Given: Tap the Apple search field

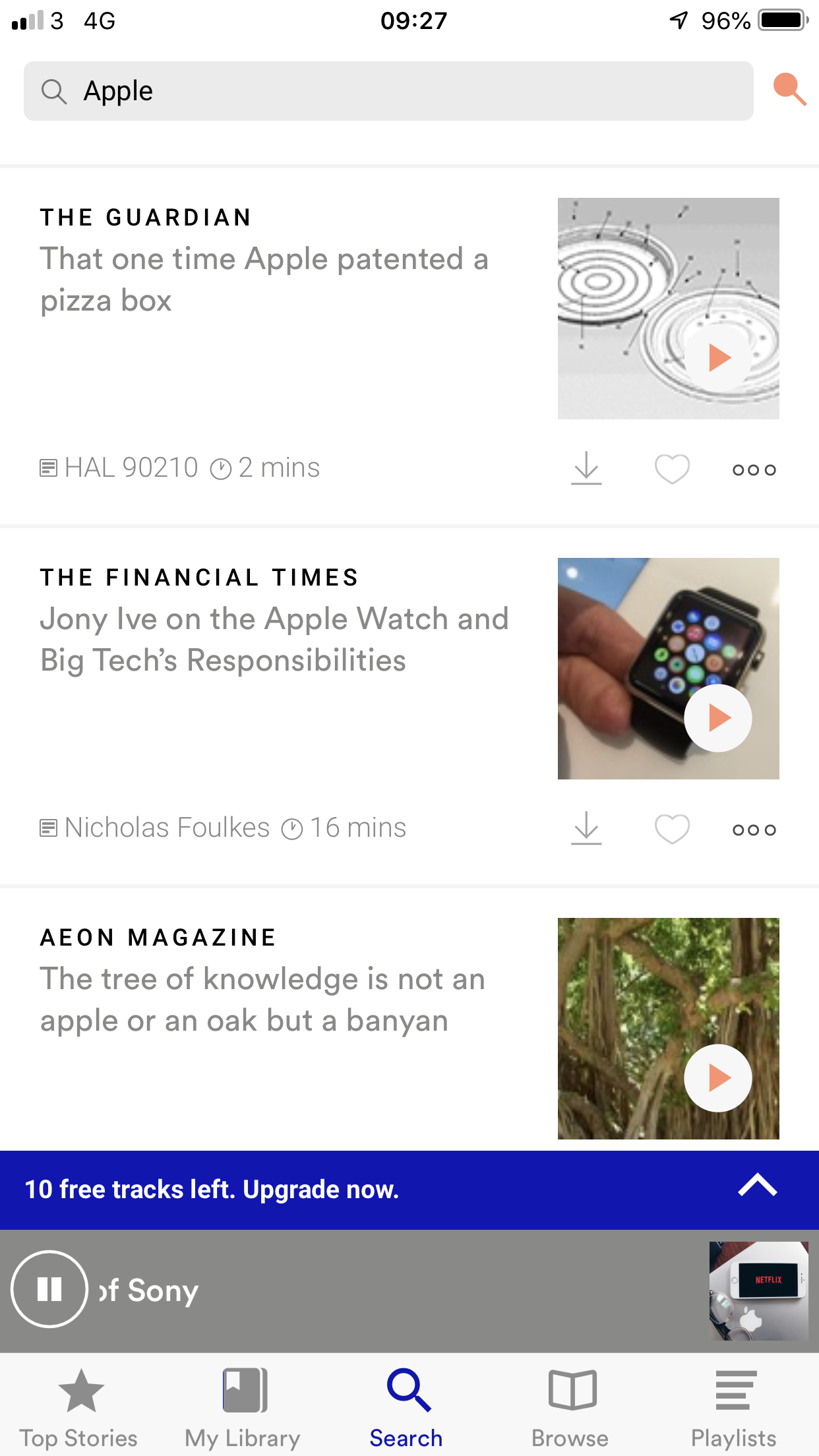Looking at the screenshot, I should 388,91.
